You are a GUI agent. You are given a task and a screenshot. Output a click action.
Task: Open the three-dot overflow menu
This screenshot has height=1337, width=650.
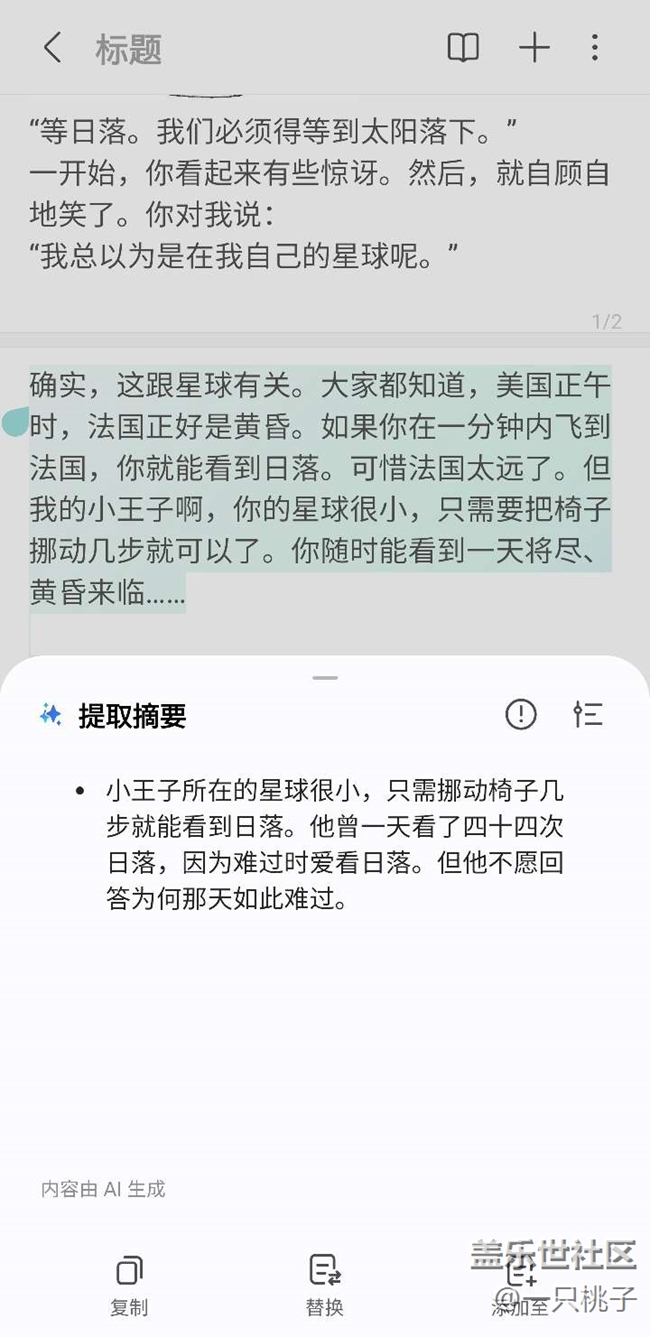pyautogui.click(x=595, y=47)
